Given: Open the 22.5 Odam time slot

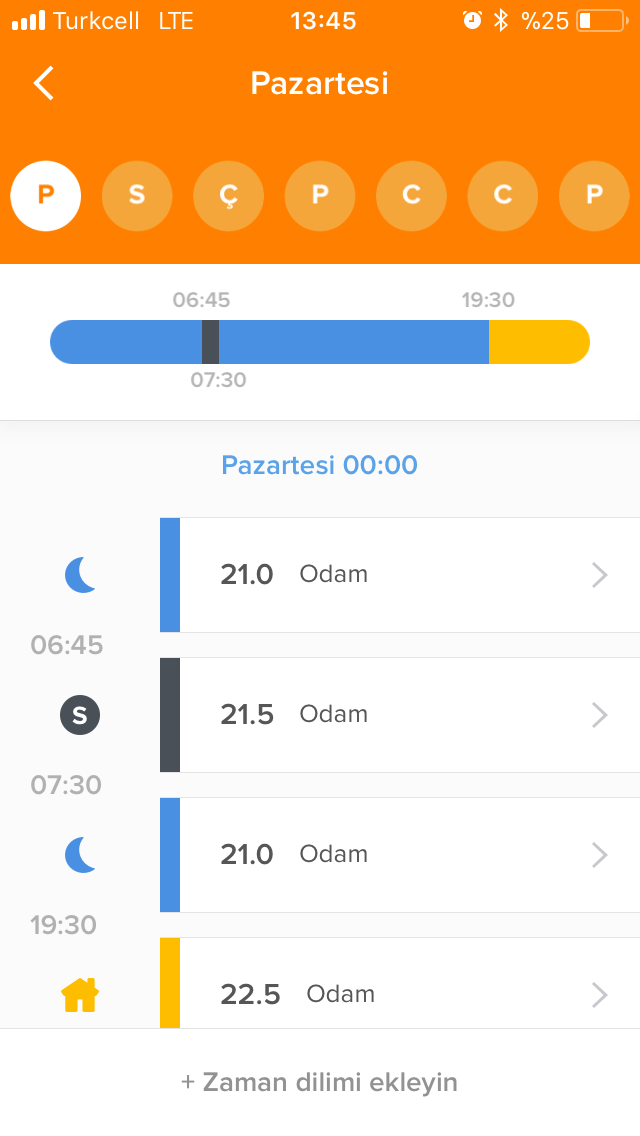Looking at the screenshot, I should point(400,983).
